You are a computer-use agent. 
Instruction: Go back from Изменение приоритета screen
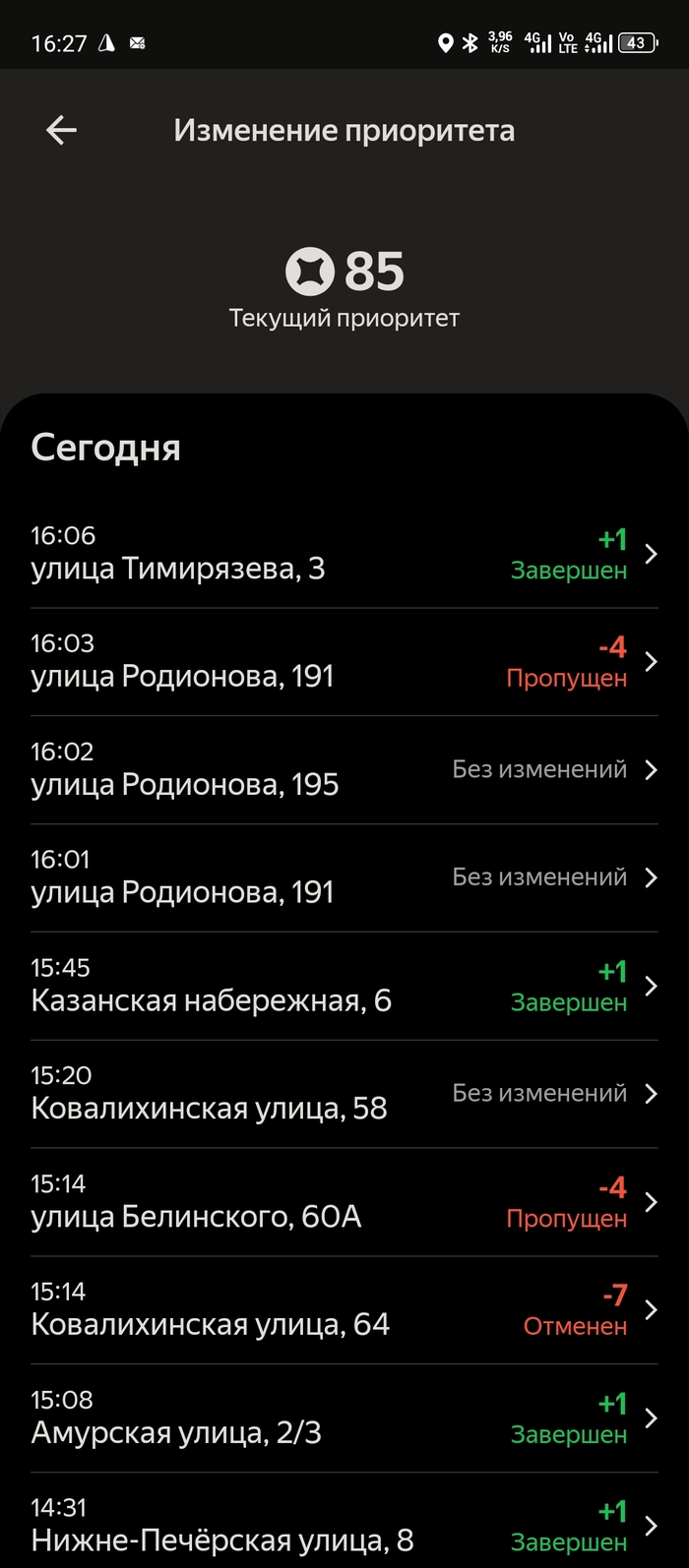pyautogui.click(x=61, y=130)
